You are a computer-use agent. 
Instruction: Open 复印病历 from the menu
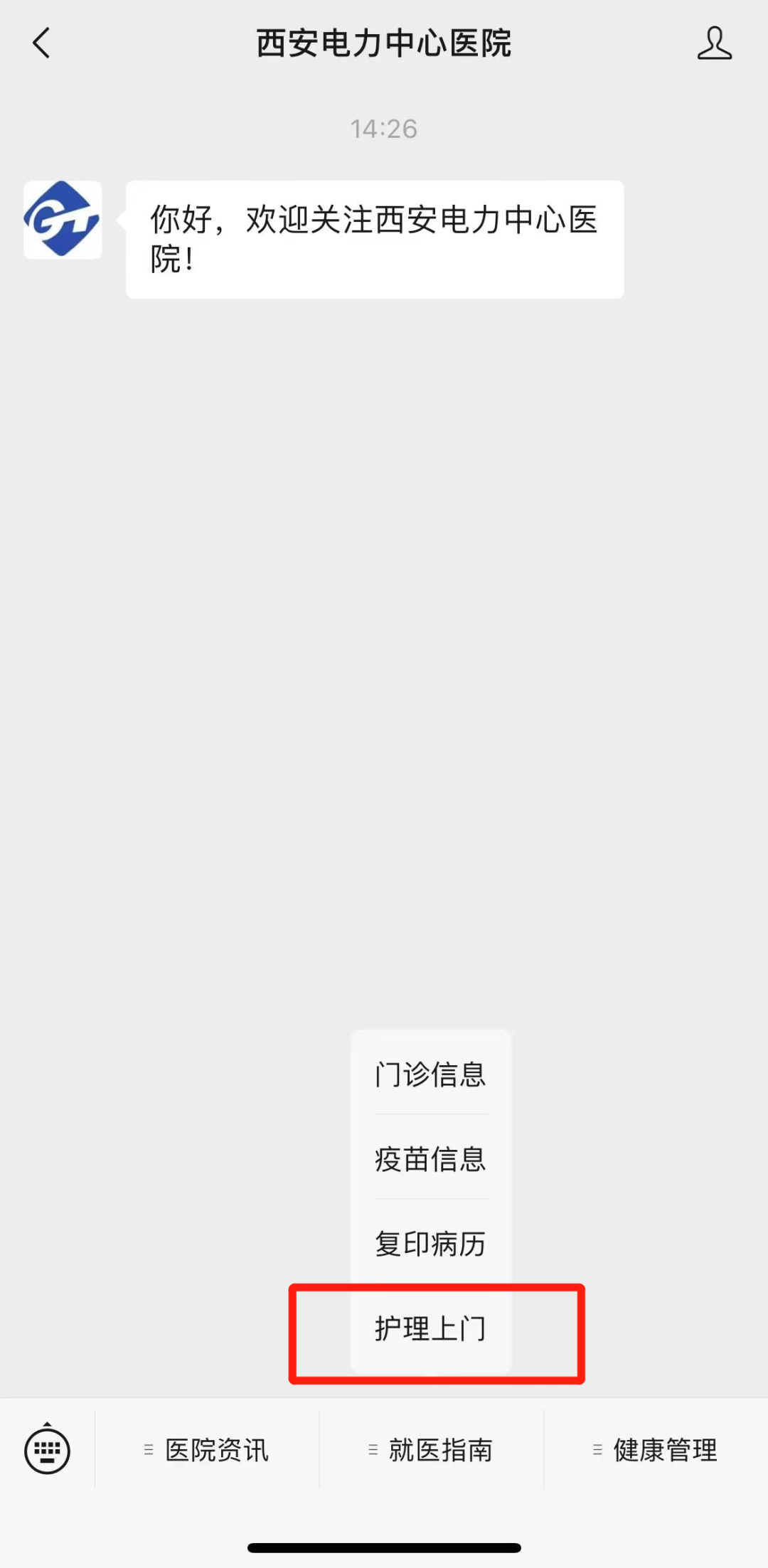430,1244
